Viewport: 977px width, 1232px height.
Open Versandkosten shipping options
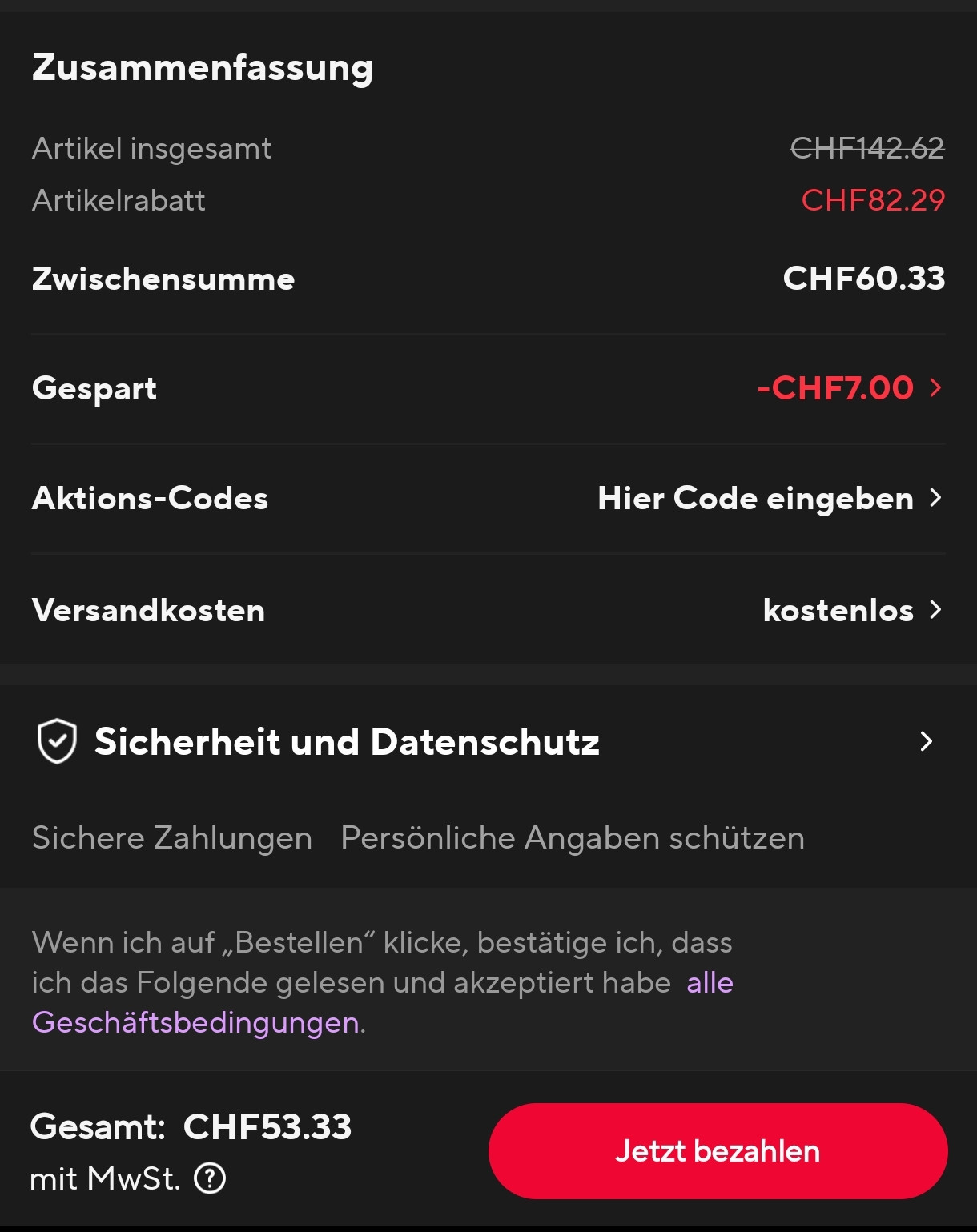click(852, 610)
